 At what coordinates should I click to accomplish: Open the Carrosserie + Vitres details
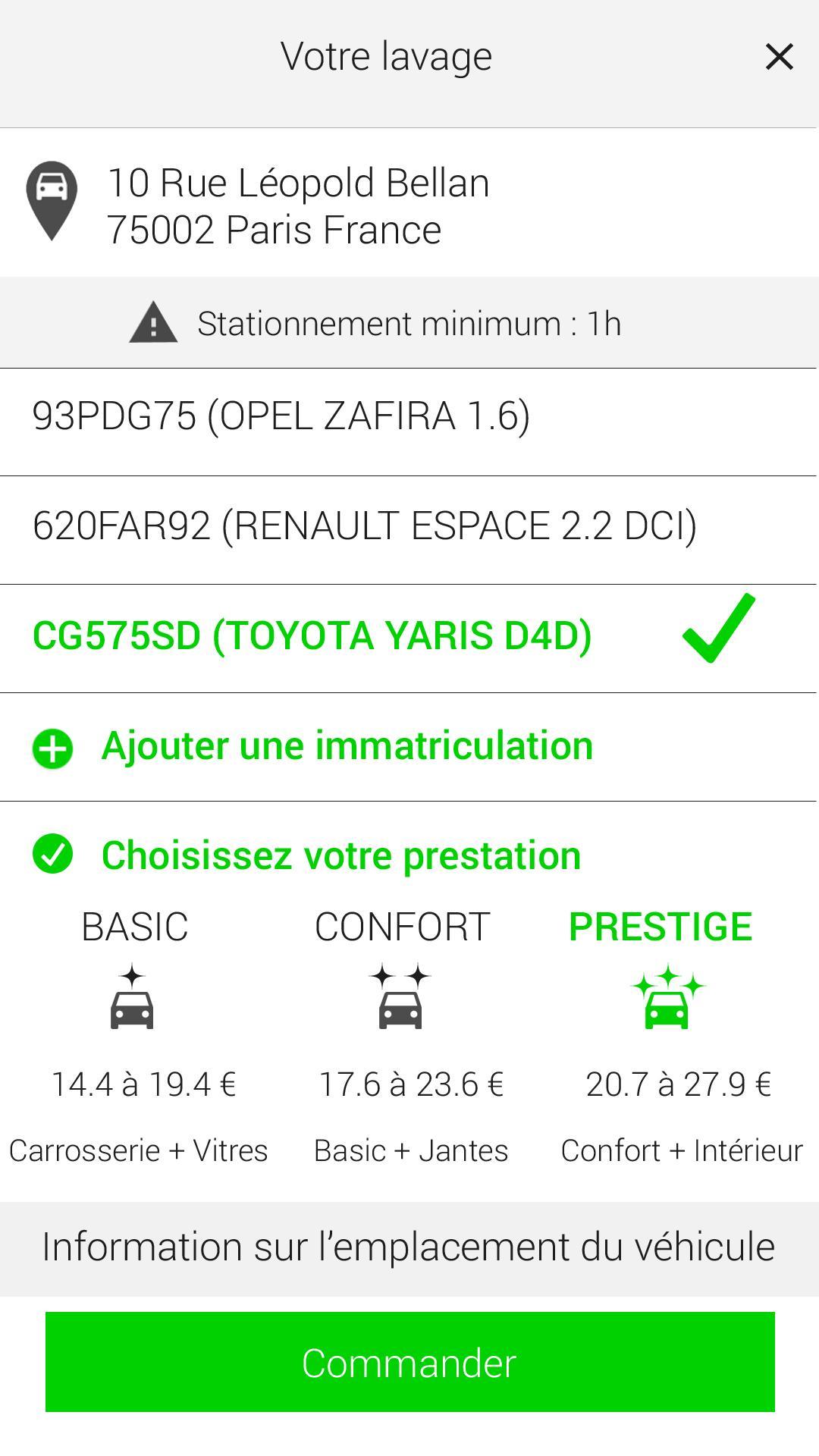[x=136, y=1150]
